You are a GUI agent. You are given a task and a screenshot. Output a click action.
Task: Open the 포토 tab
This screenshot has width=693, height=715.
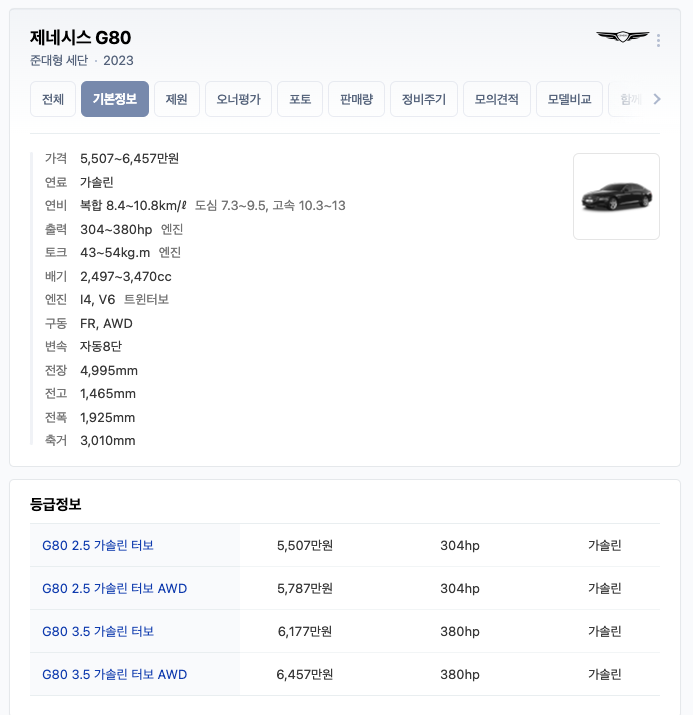tap(300, 99)
